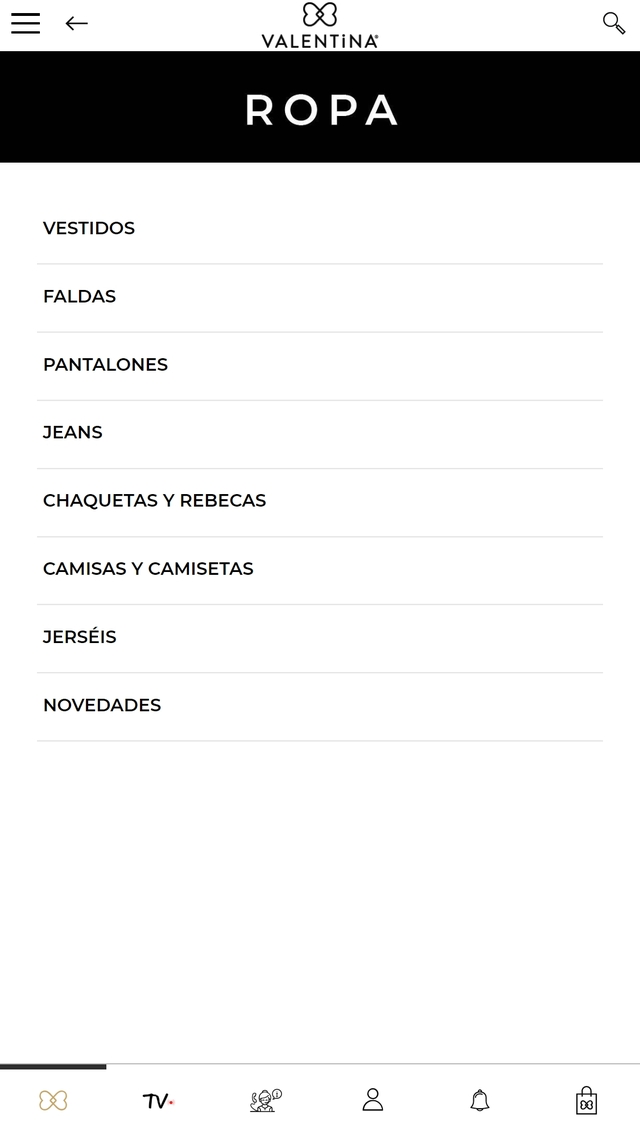
Task: View the shopping bag
Action: [586, 1100]
